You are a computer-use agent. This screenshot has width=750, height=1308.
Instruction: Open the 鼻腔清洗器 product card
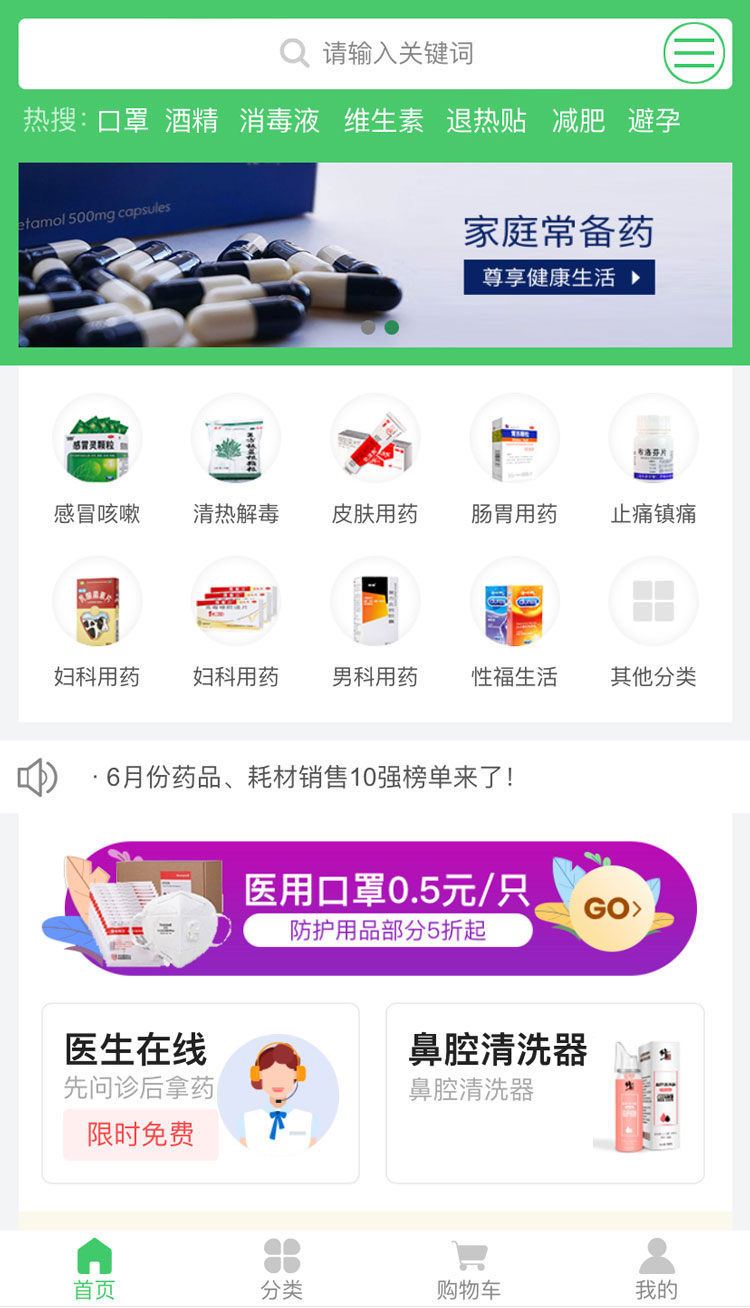[545, 1093]
